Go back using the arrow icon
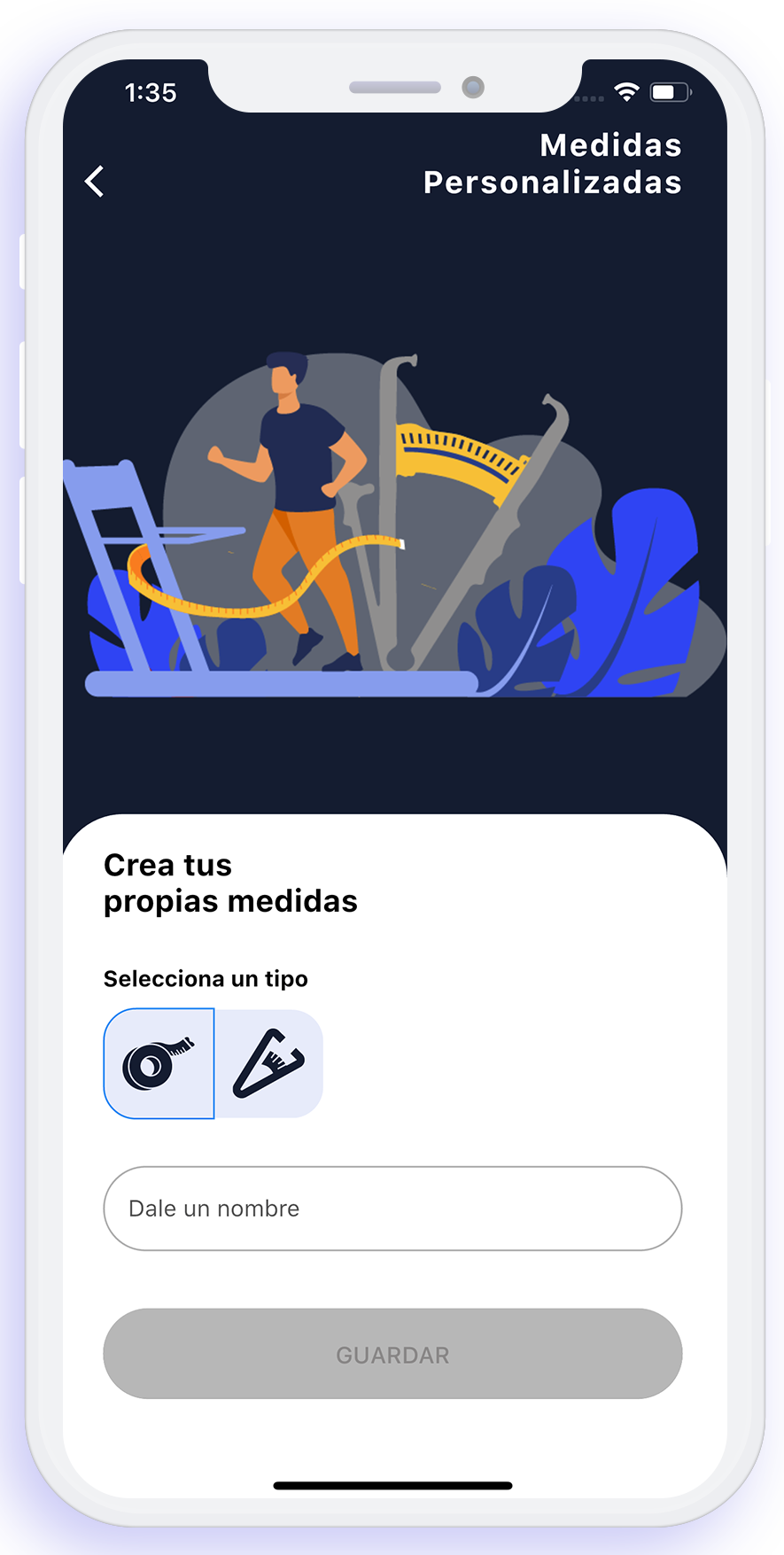The height and width of the screenshot is (1555, 784). point(95,182)
